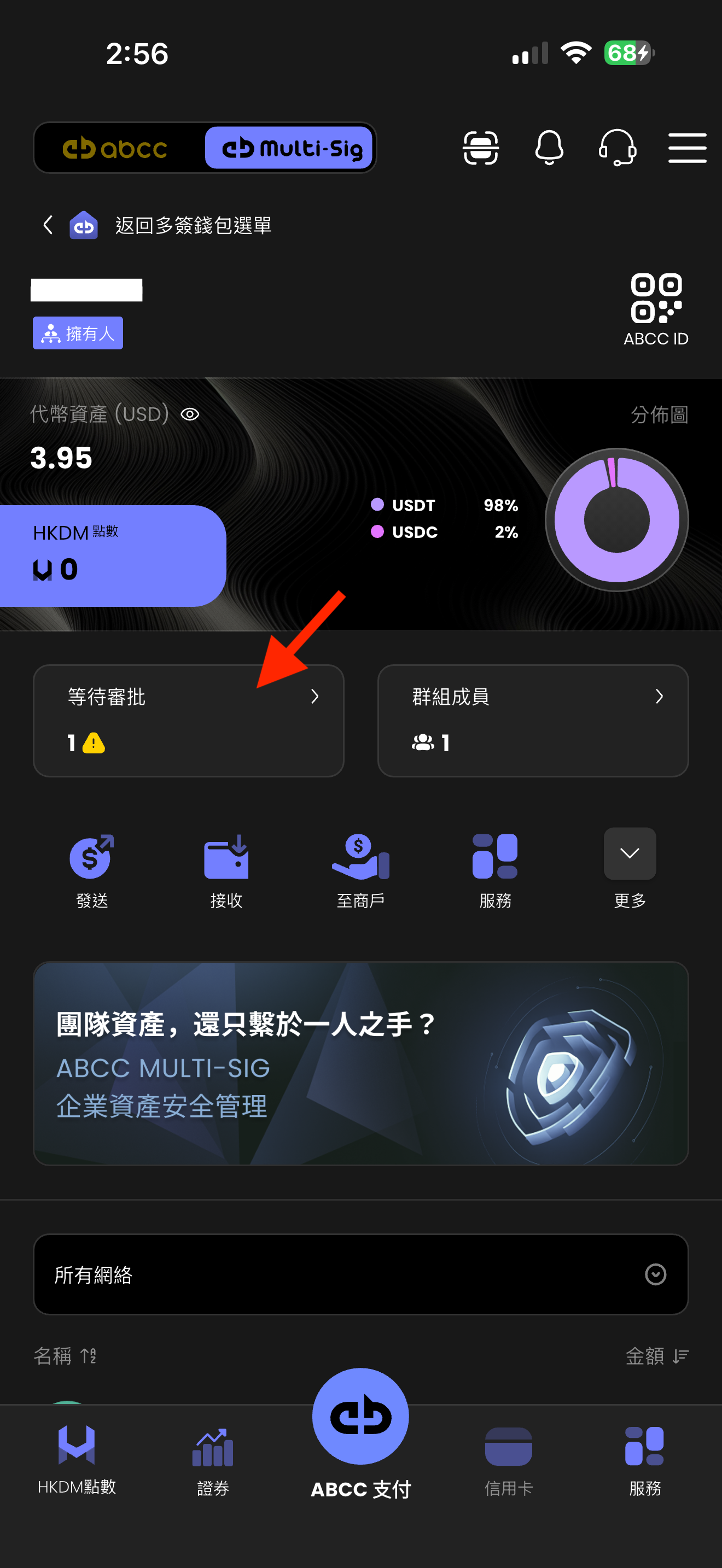This screenshot has height=1568, width=722.
Task: Tap the Send (發送) action
Action: point(92,870)
